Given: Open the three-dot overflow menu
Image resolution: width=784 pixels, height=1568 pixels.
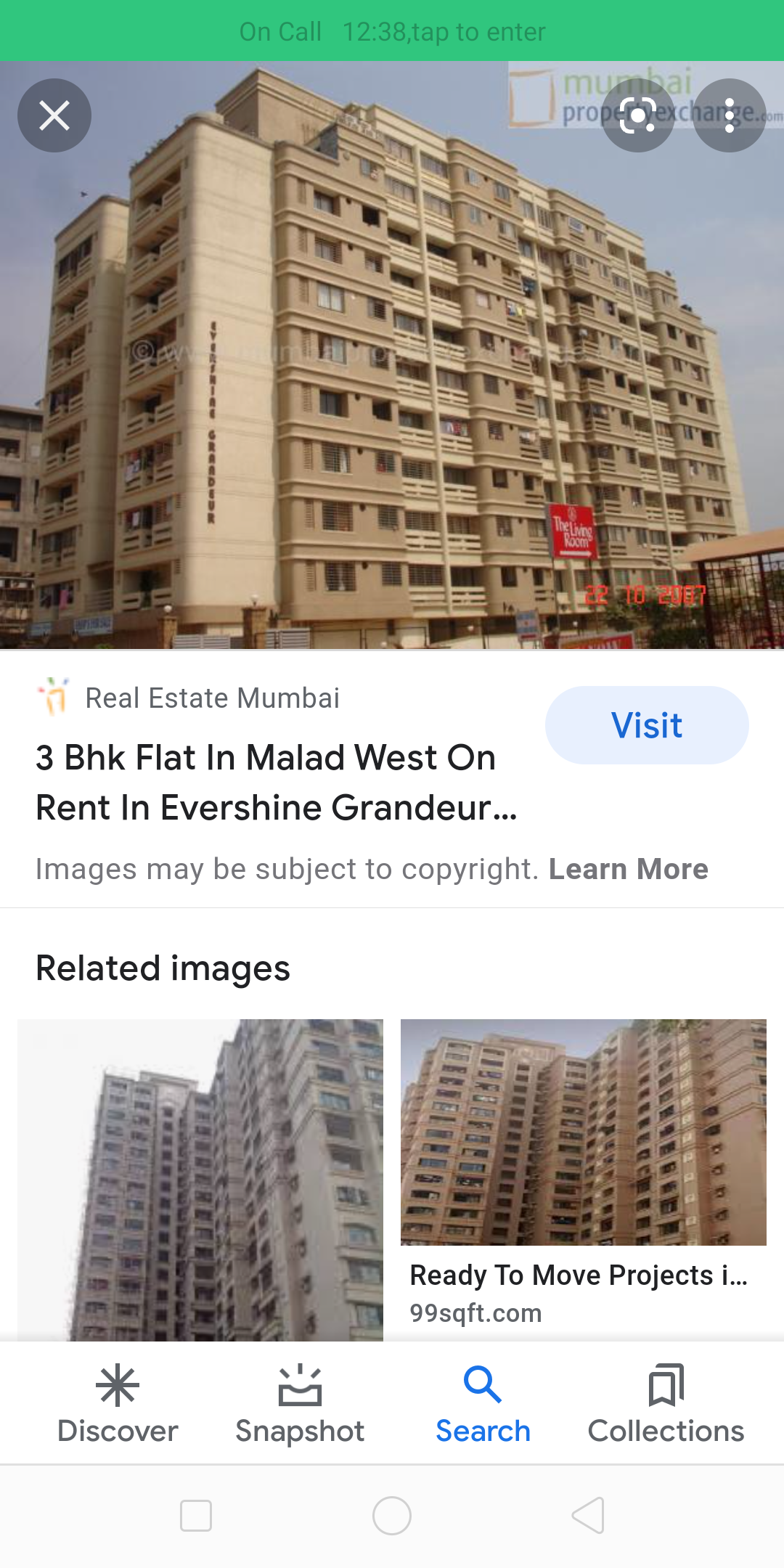Looking at the screenshot, I should [730, 115].
